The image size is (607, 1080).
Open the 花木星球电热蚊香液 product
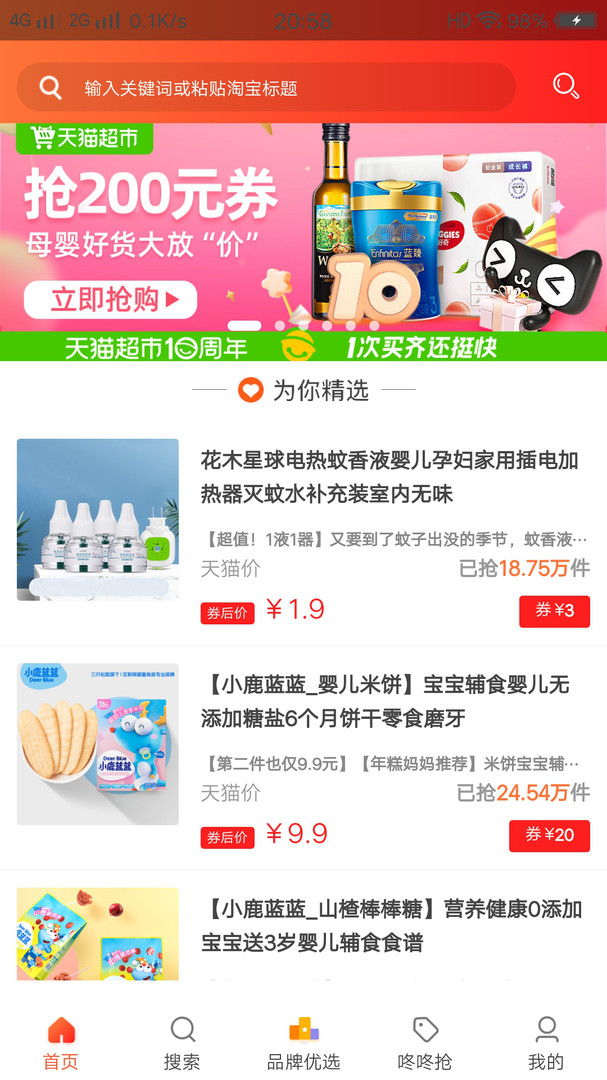(390, 477)
